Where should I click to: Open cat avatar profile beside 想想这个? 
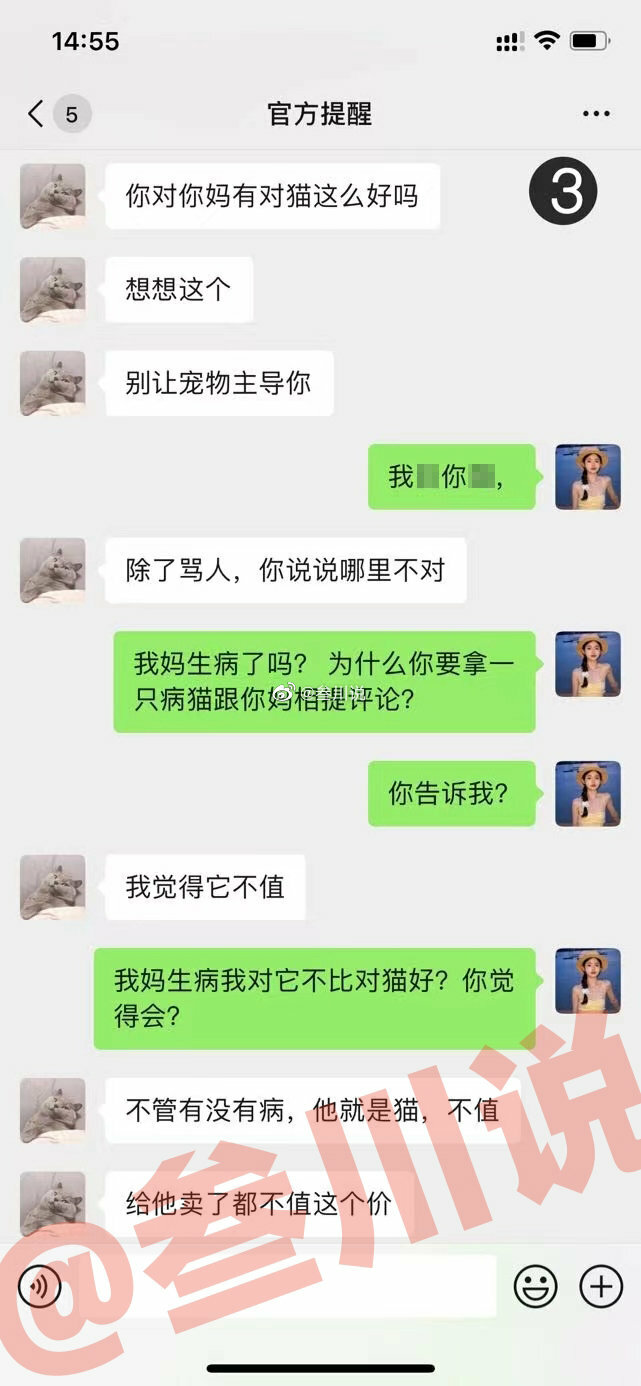click(53, 290)
